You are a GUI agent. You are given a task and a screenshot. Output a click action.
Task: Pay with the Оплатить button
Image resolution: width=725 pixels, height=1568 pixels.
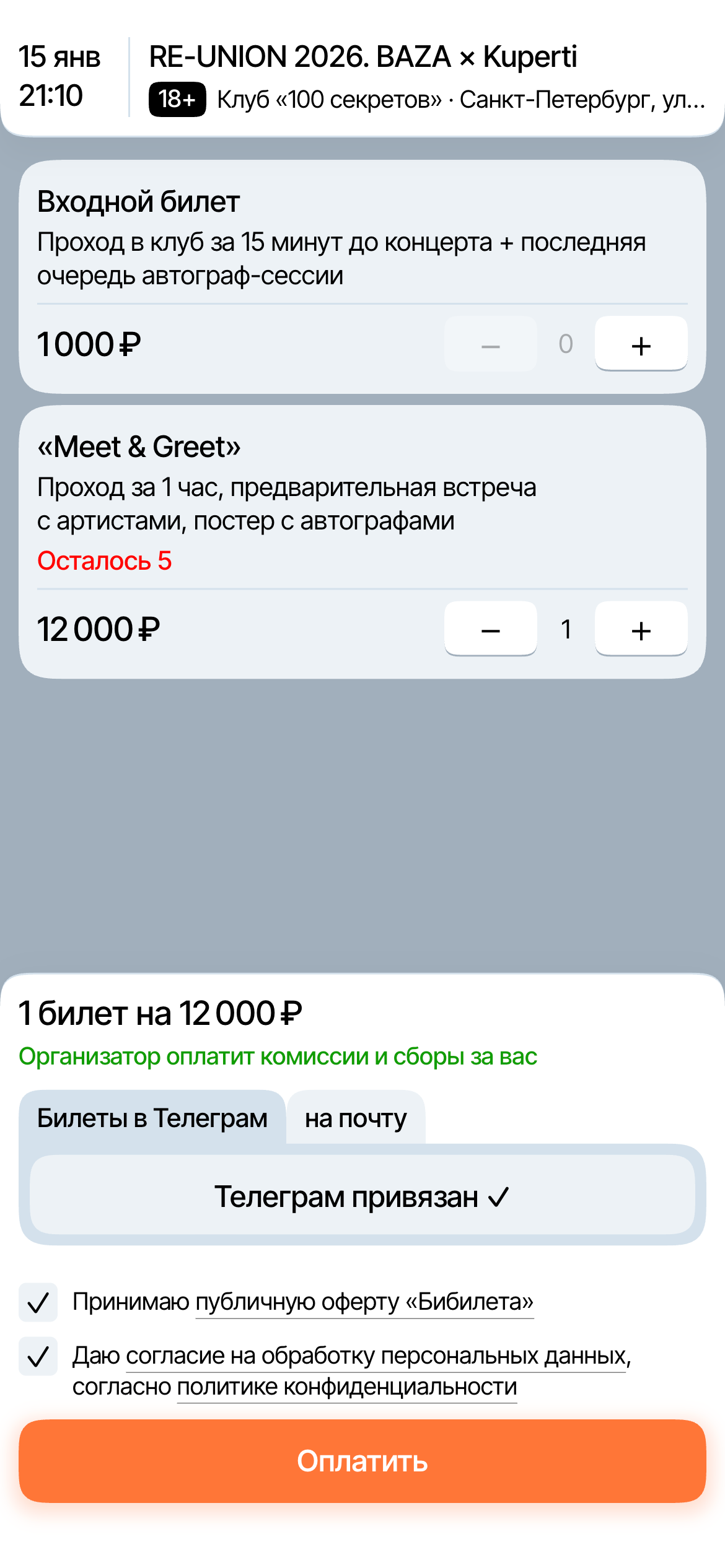362,1461
